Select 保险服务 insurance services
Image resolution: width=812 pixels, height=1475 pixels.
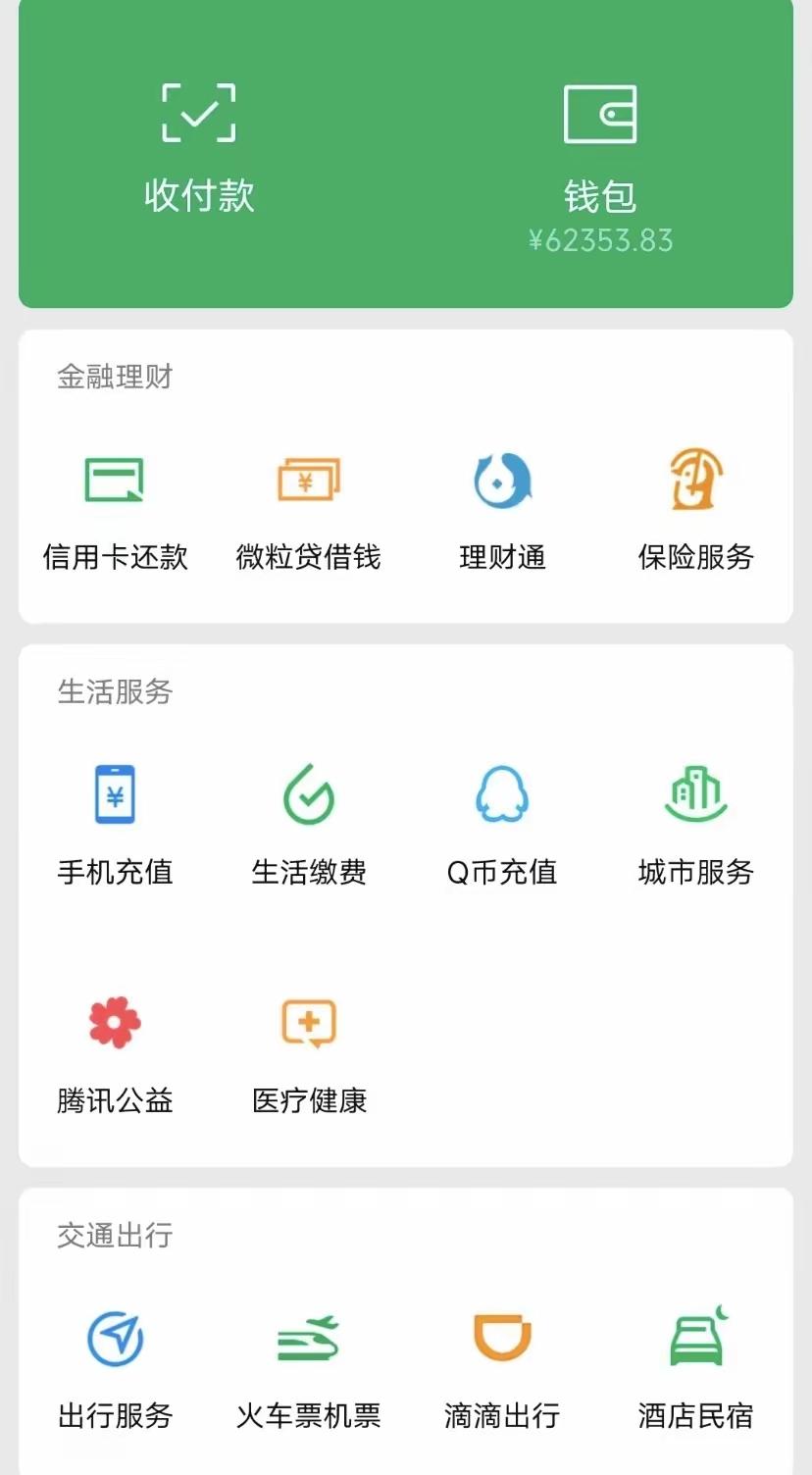point(695,510)
